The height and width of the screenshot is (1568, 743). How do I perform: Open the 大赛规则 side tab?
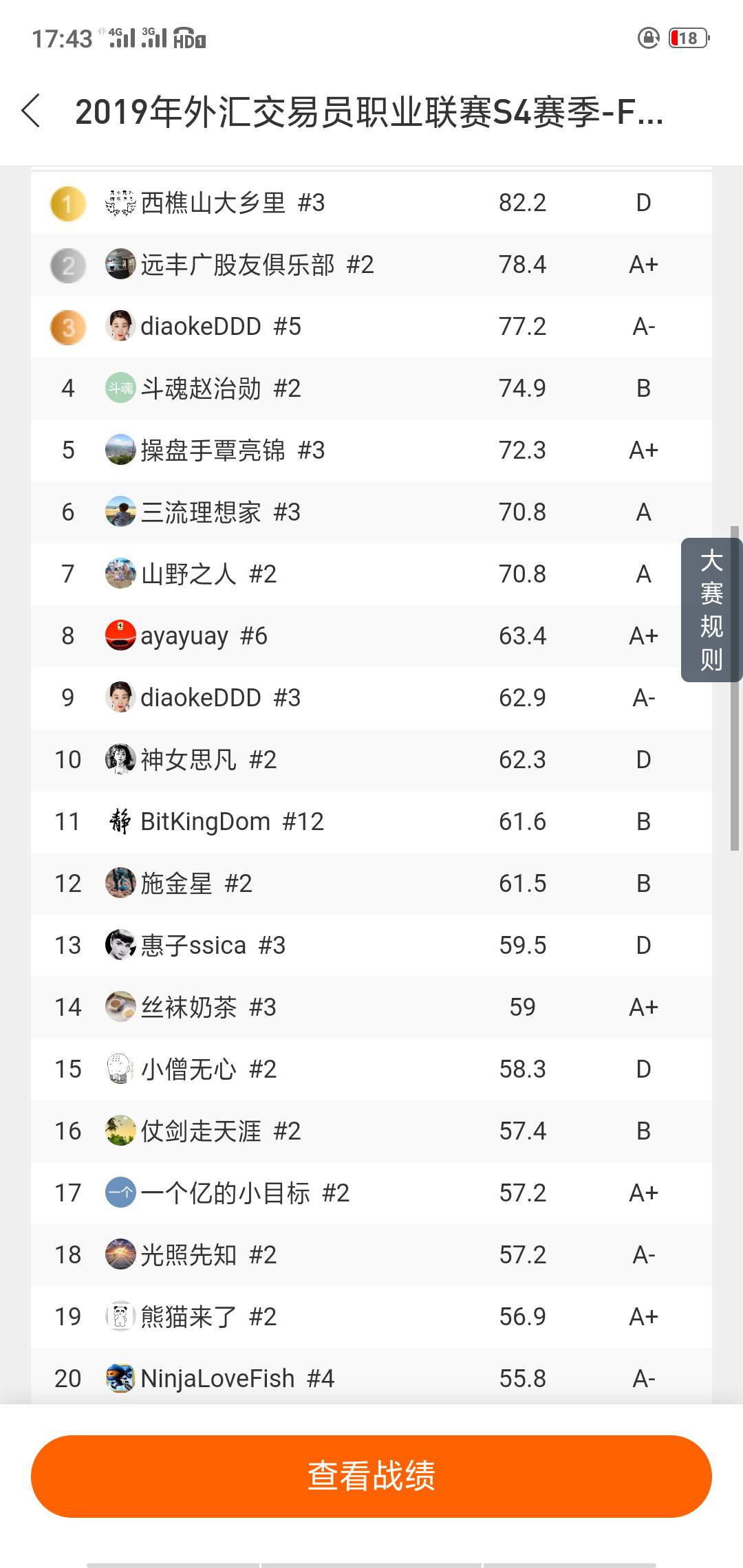point(711,610)
